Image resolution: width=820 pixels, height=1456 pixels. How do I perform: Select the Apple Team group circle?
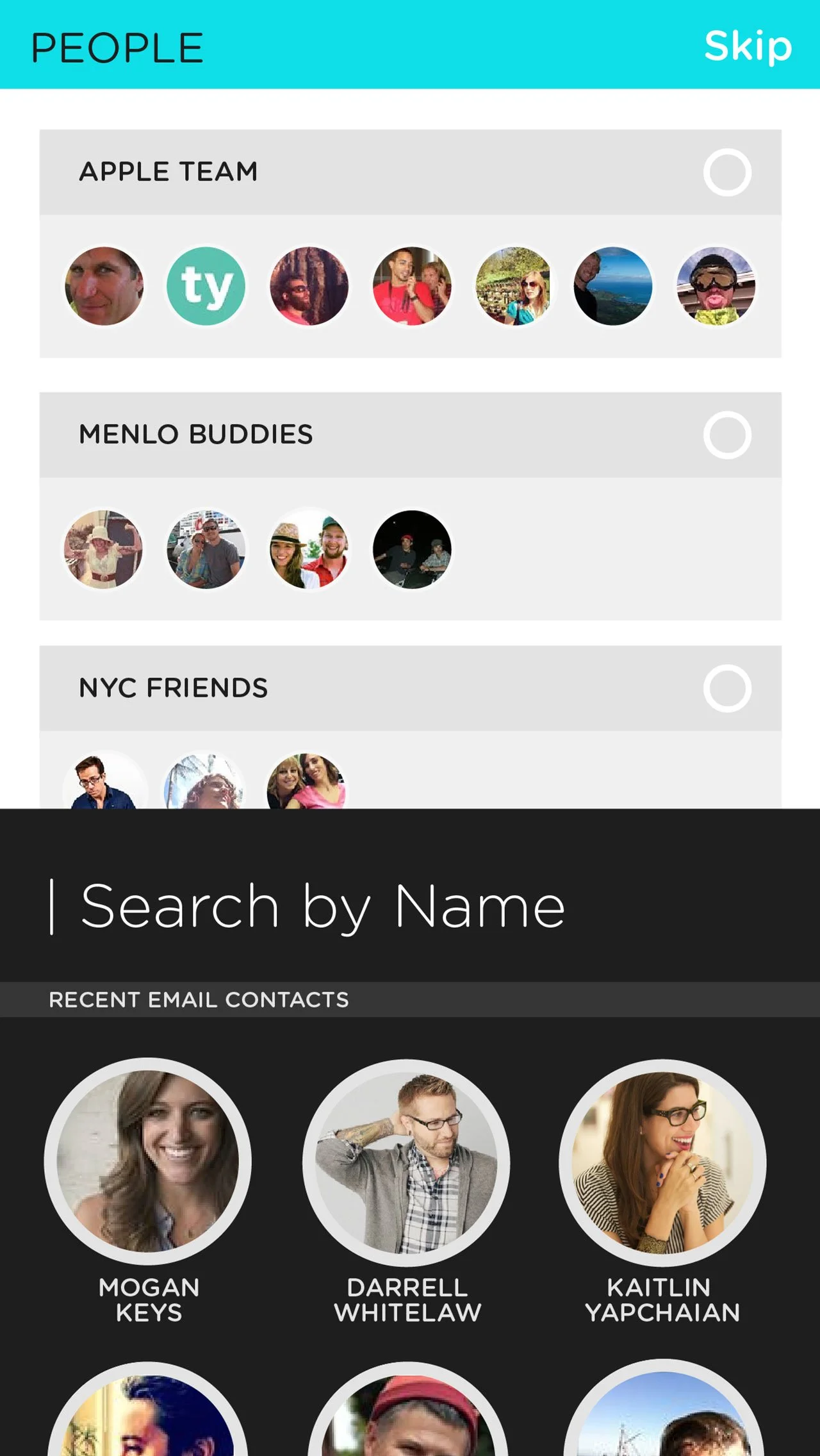tap(727, 172)
